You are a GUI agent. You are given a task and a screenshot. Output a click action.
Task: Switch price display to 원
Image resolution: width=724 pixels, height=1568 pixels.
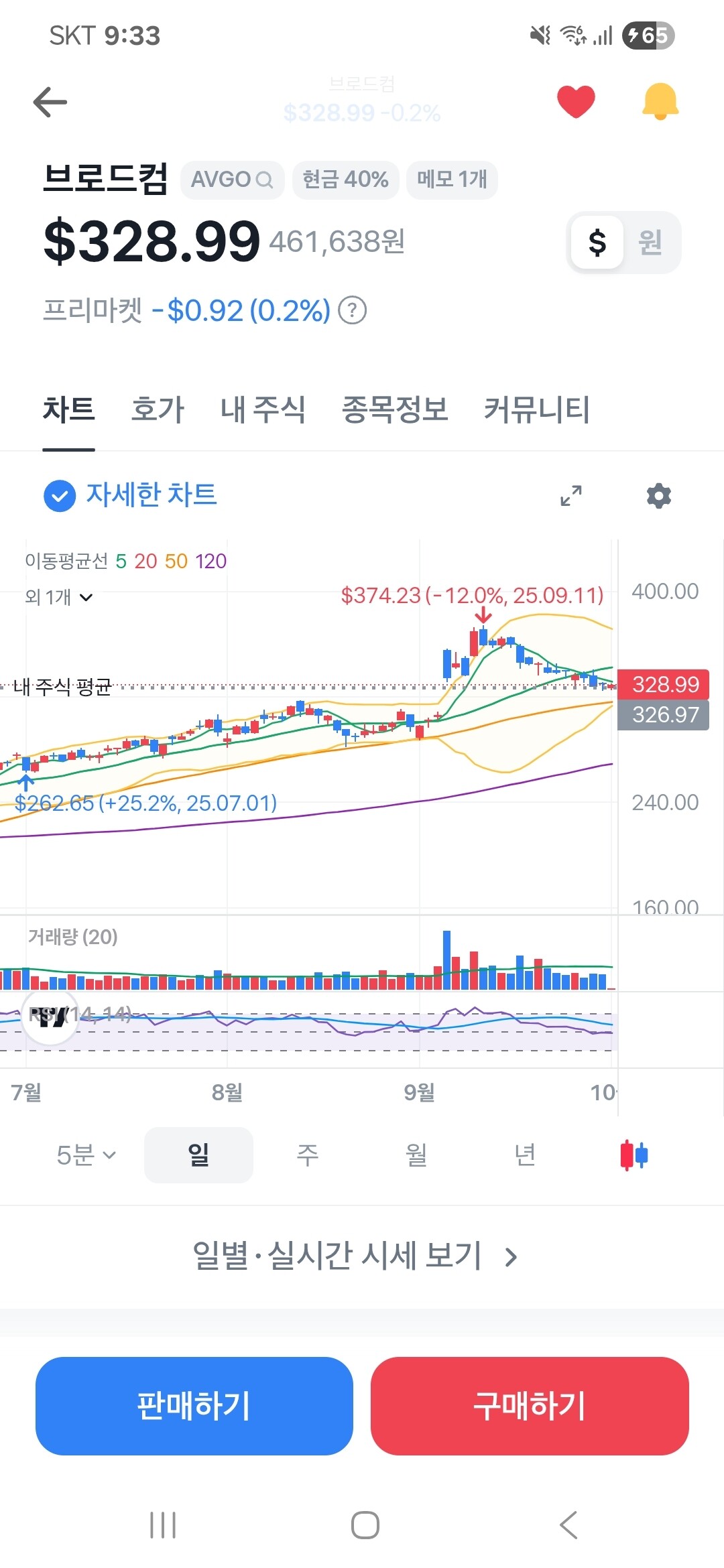tap(650, 243)
